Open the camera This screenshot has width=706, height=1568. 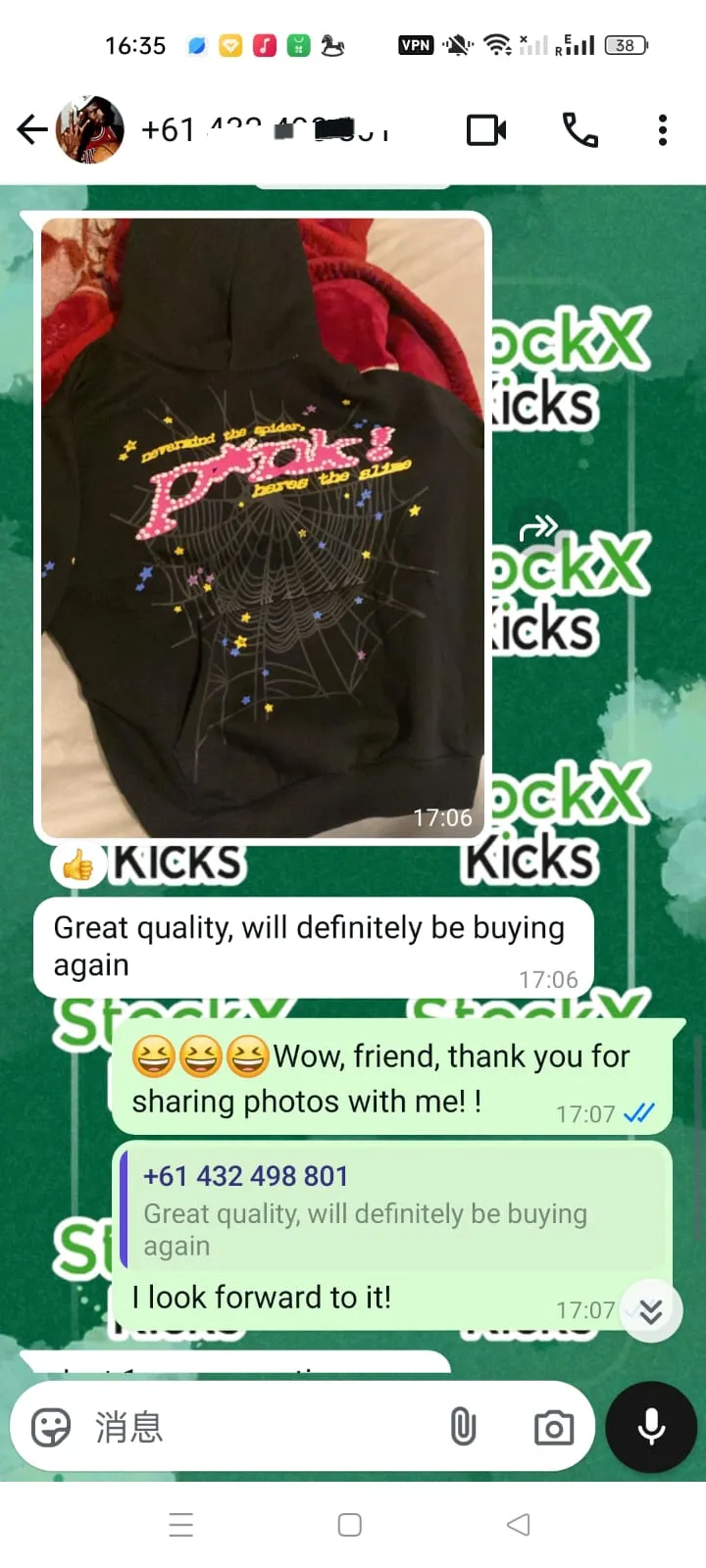(x=554, y=1427)
